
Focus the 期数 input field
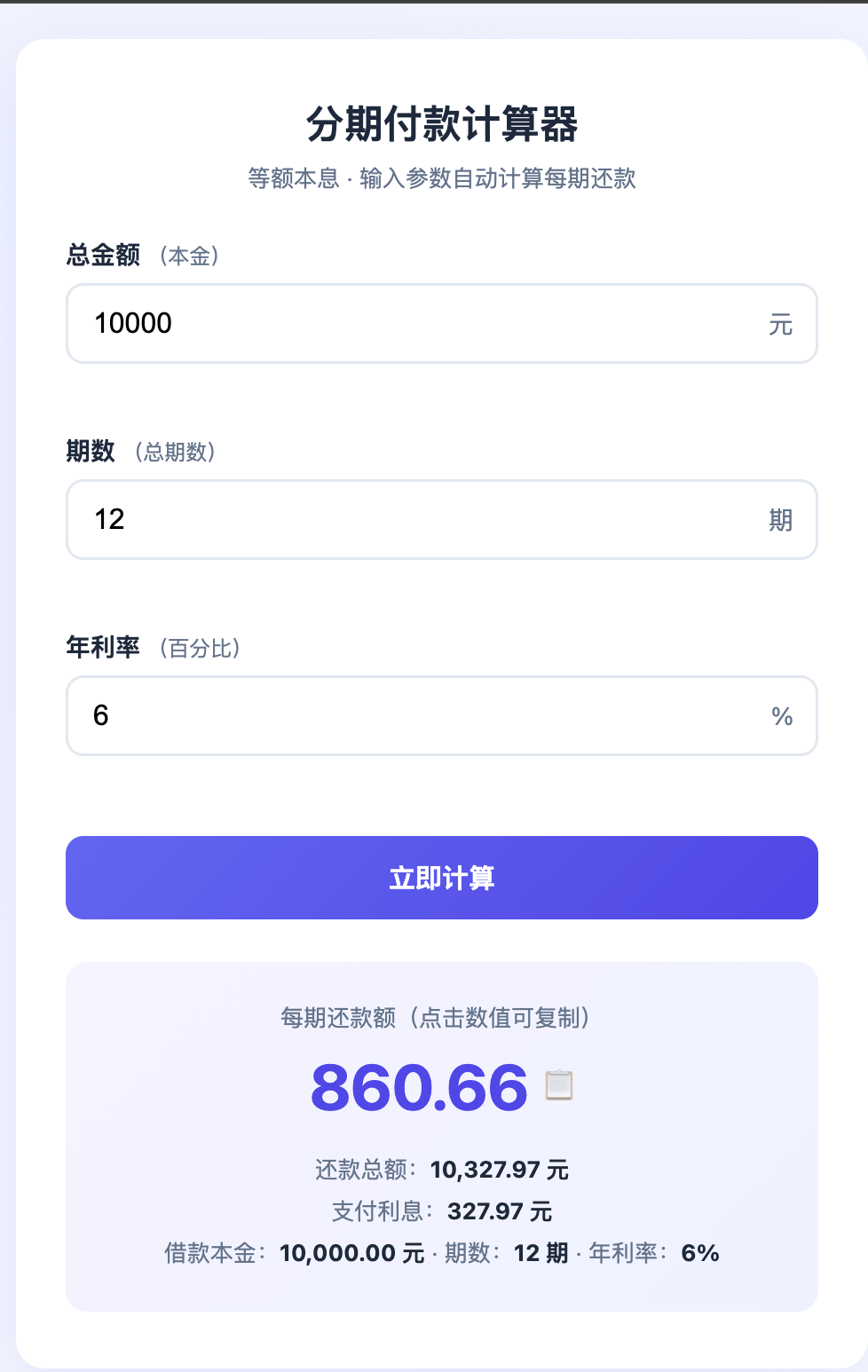441,519
